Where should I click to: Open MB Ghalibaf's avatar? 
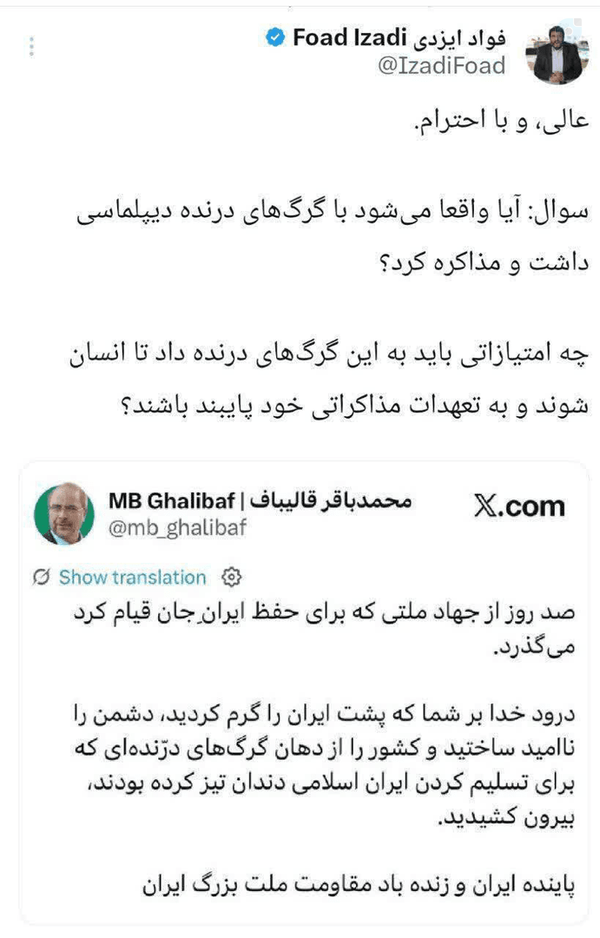pos(64,514)
